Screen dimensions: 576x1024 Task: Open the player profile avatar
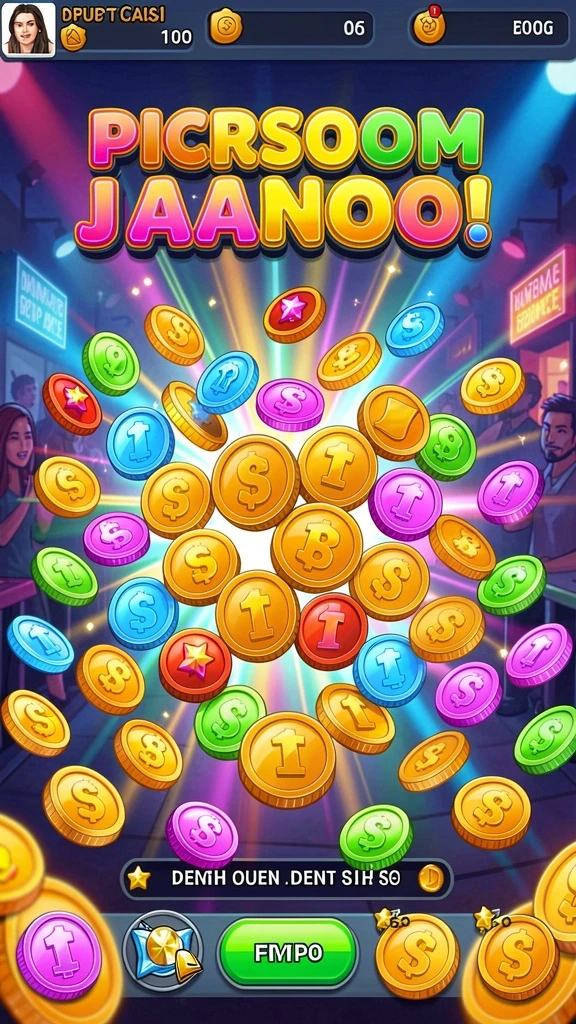pos(29,29)
